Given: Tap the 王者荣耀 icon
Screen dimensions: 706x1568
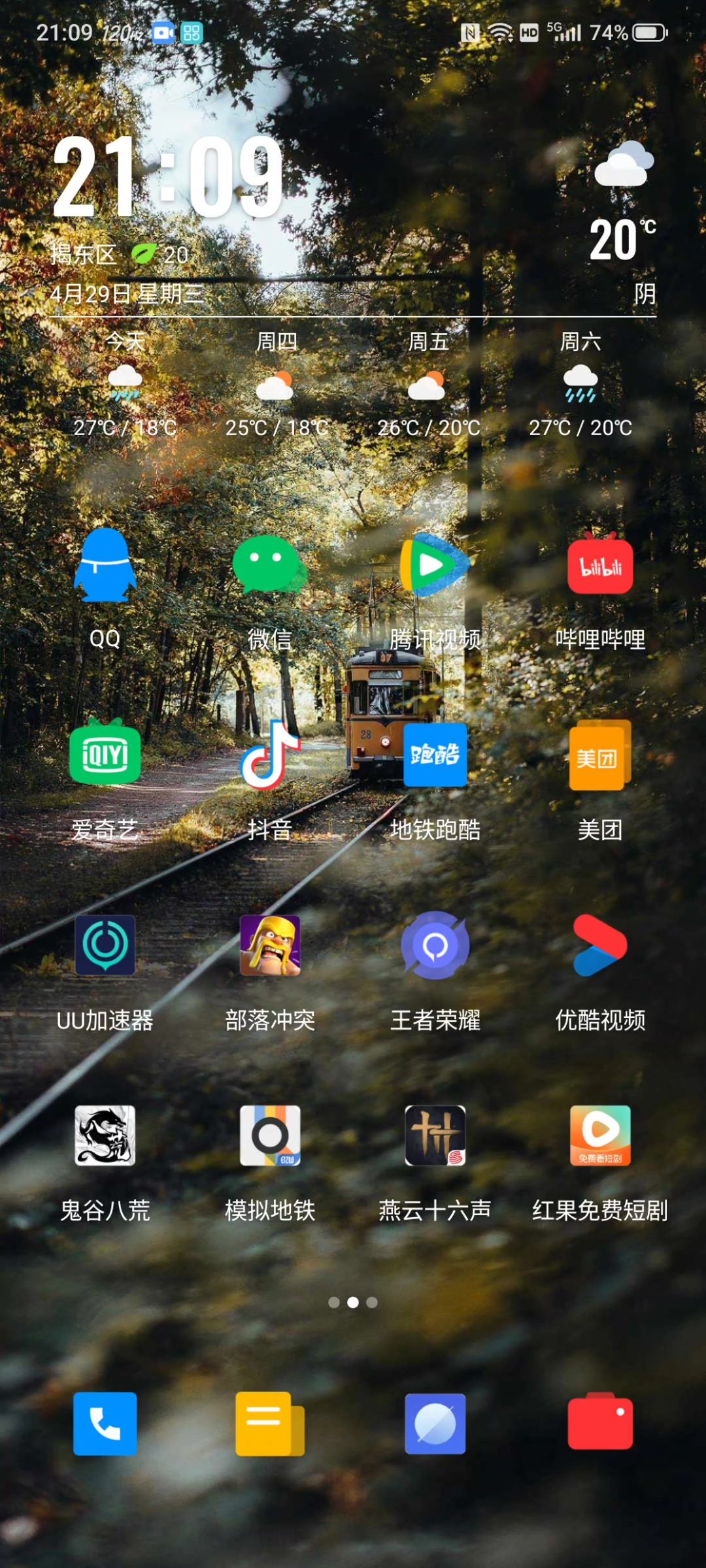Looking at the screenshot, I should click(435, 945).
